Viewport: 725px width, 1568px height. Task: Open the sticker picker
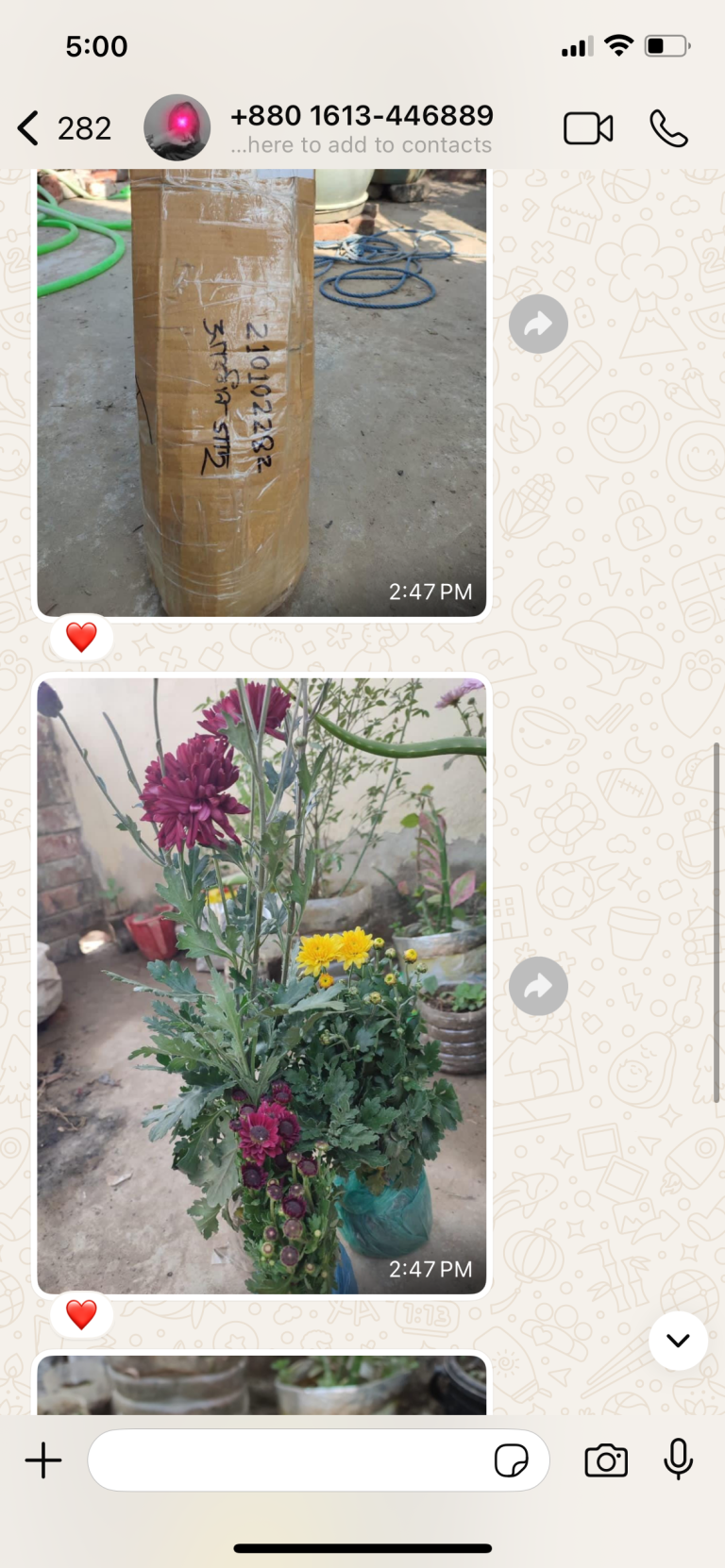point(512,1460)
